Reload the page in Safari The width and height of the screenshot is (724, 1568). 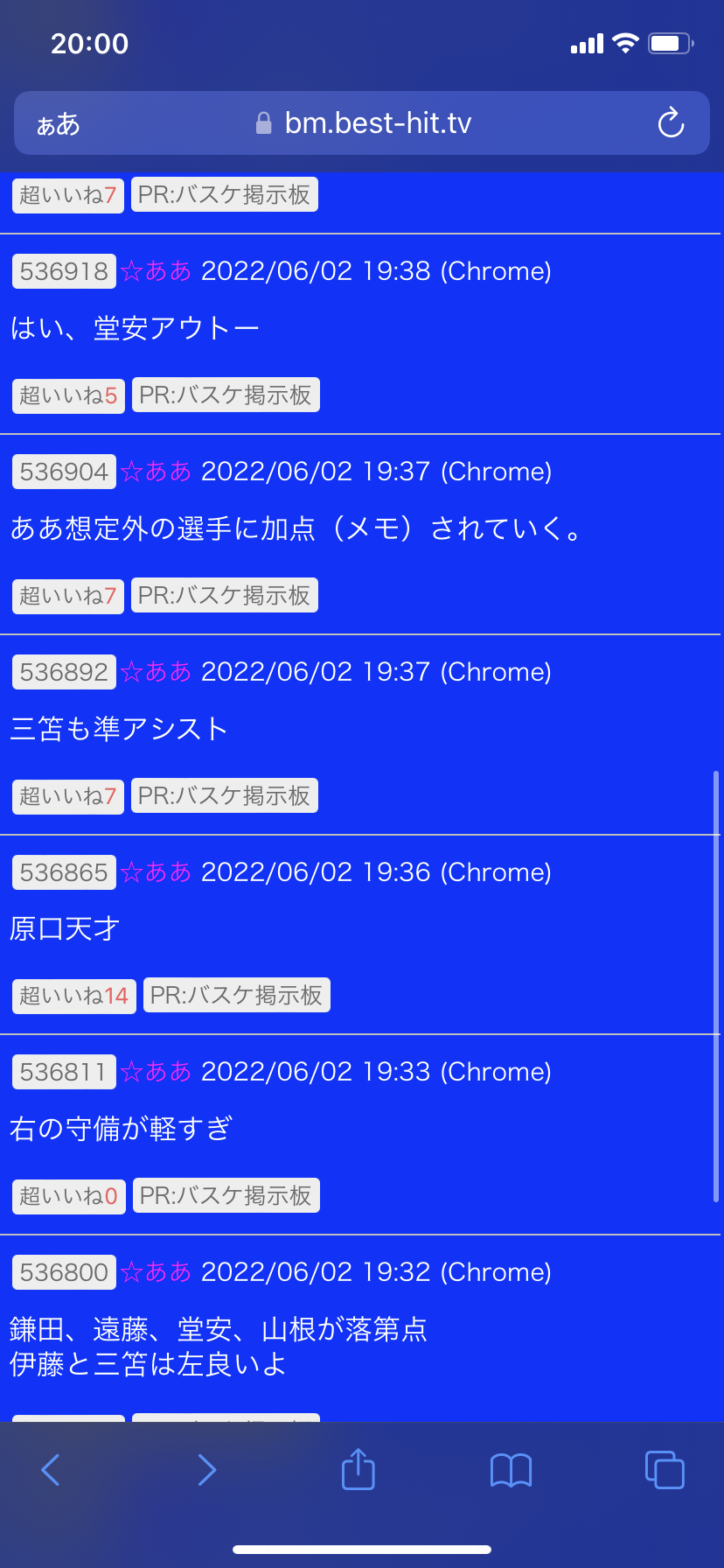pyautogui.click(x=671, y=123)
